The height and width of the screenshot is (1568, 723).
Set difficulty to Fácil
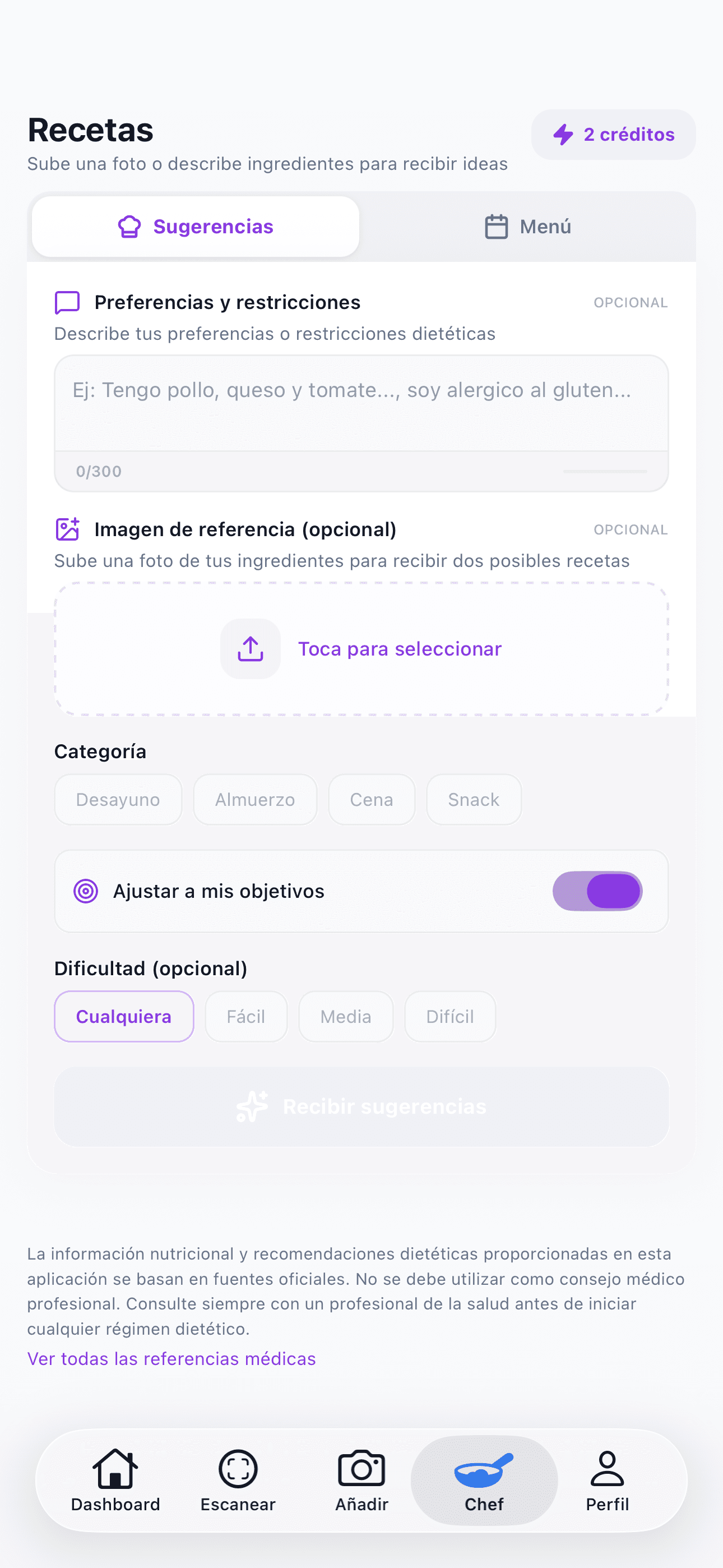click(x=246, y=1017)
